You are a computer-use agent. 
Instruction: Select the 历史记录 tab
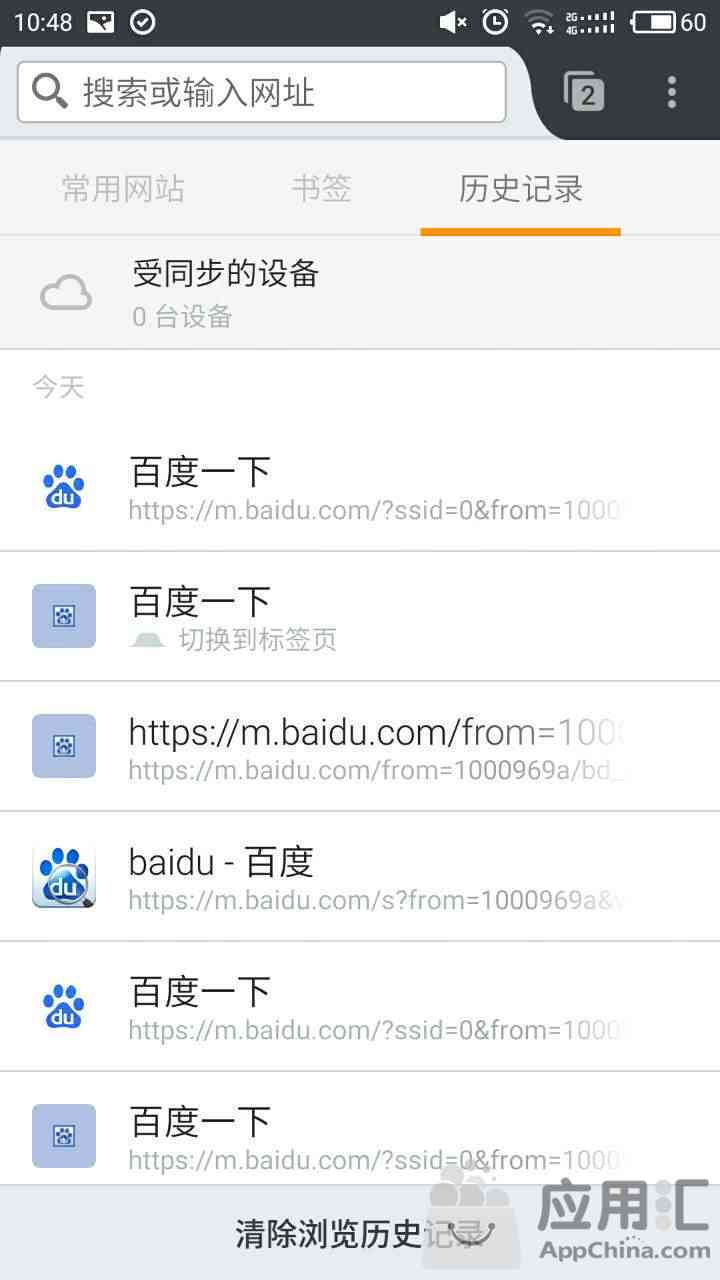521,188
